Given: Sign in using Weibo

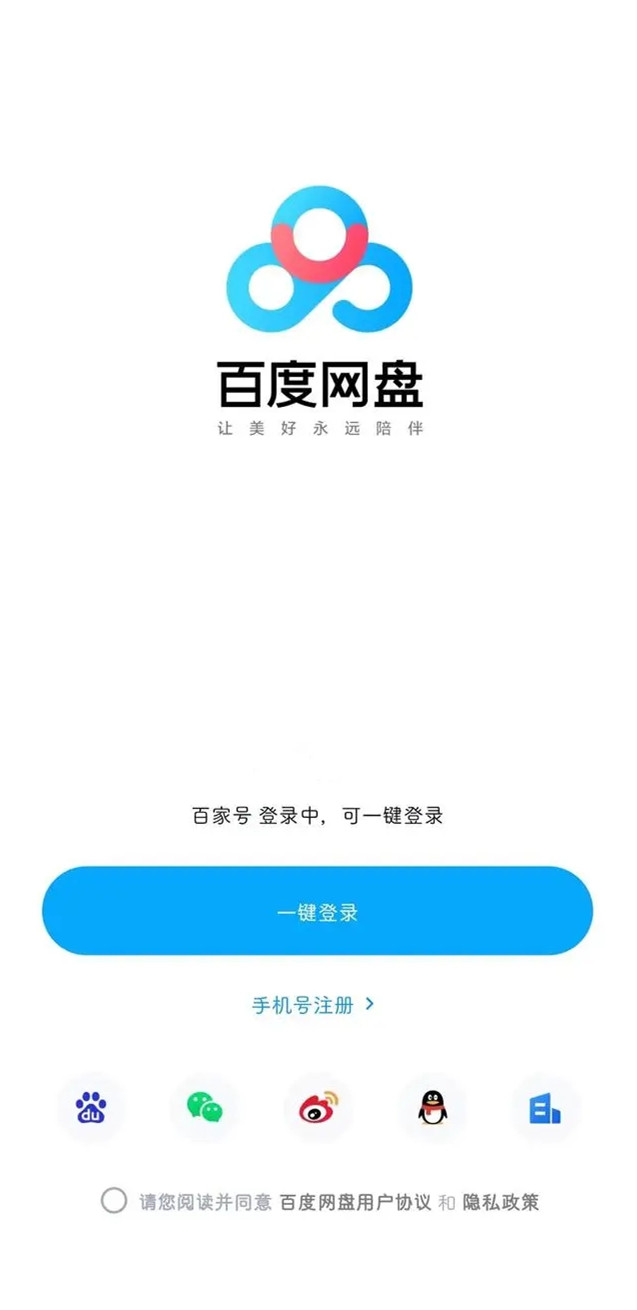Looking at the screenshot, I should 318,1108.
